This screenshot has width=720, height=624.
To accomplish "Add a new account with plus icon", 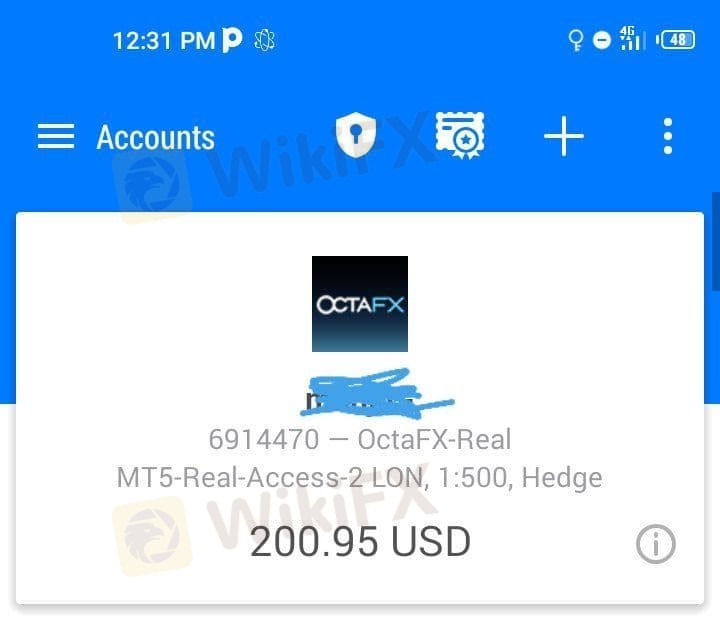I will point(564,136).
